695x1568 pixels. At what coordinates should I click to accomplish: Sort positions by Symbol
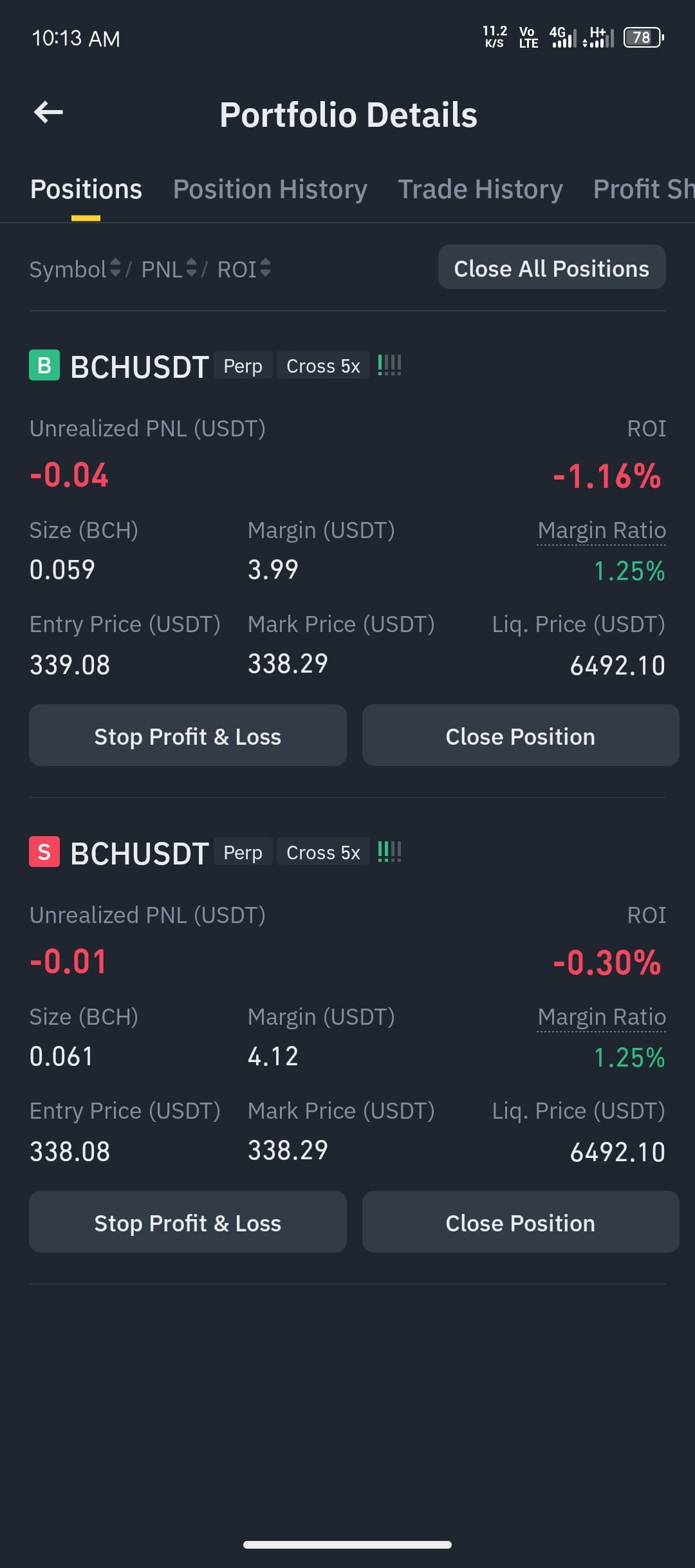click(75, 269)
